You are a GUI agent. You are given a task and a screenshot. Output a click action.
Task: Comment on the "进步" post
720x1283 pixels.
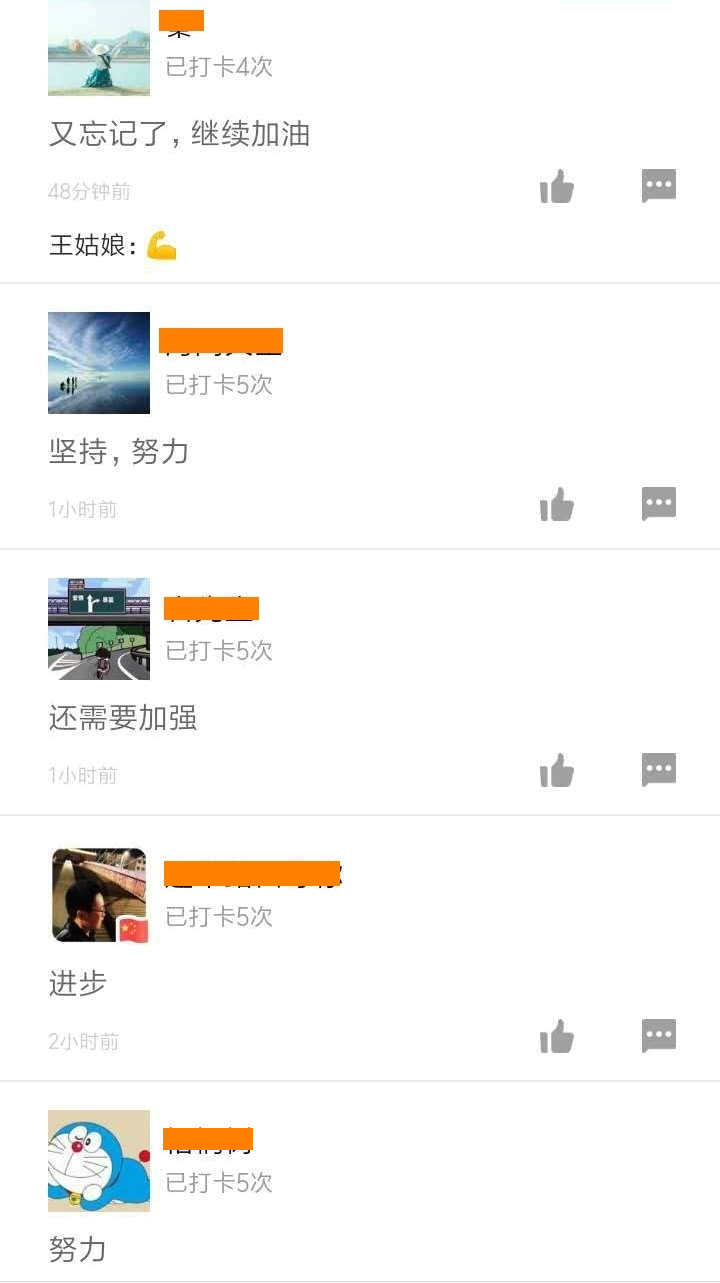pyautogui.click(x=658, y=1035)
